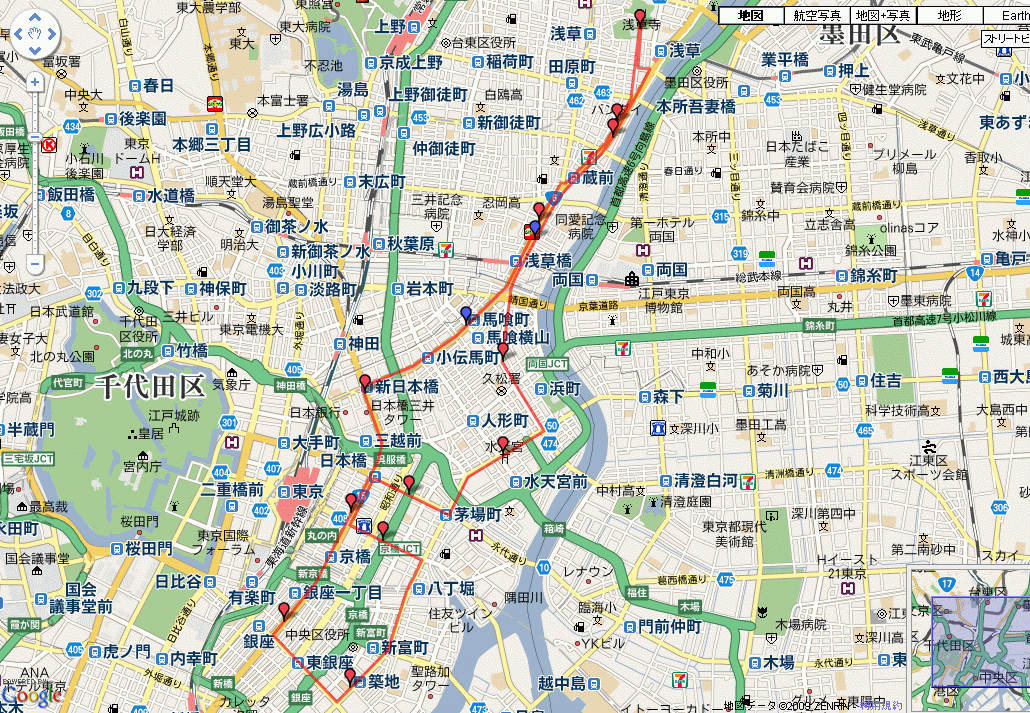
Task: Open the red marker at 新日本橋
Action: pos(365,382)
